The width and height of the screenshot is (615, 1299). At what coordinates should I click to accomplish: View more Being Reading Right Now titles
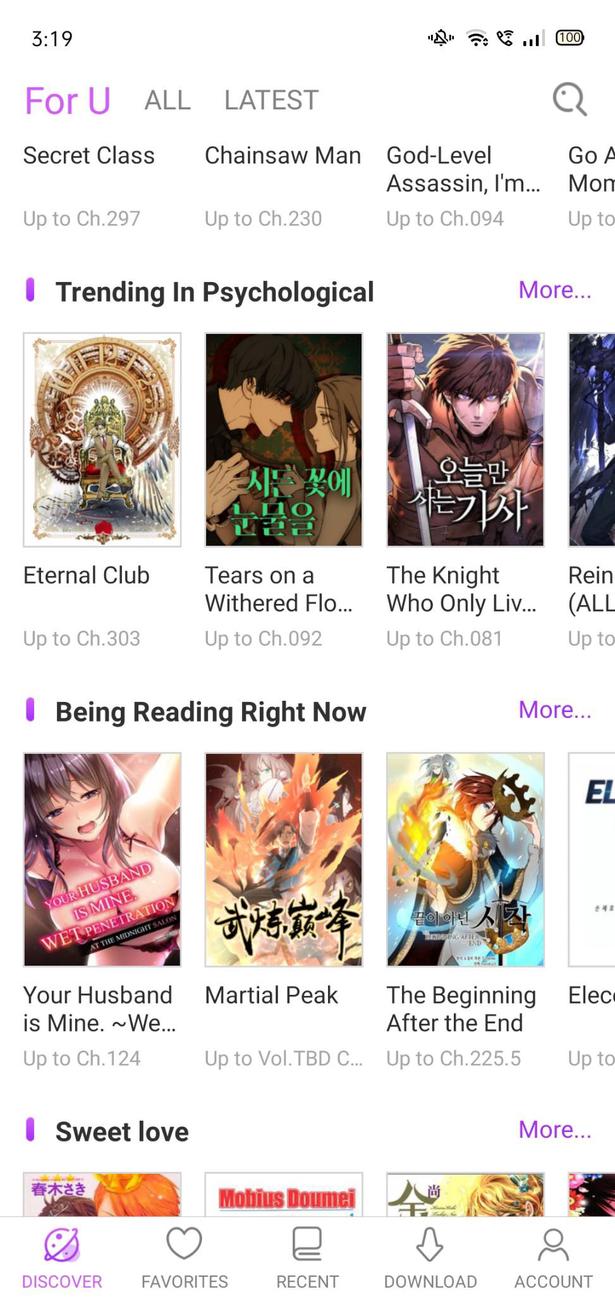(x=554, y=710)
